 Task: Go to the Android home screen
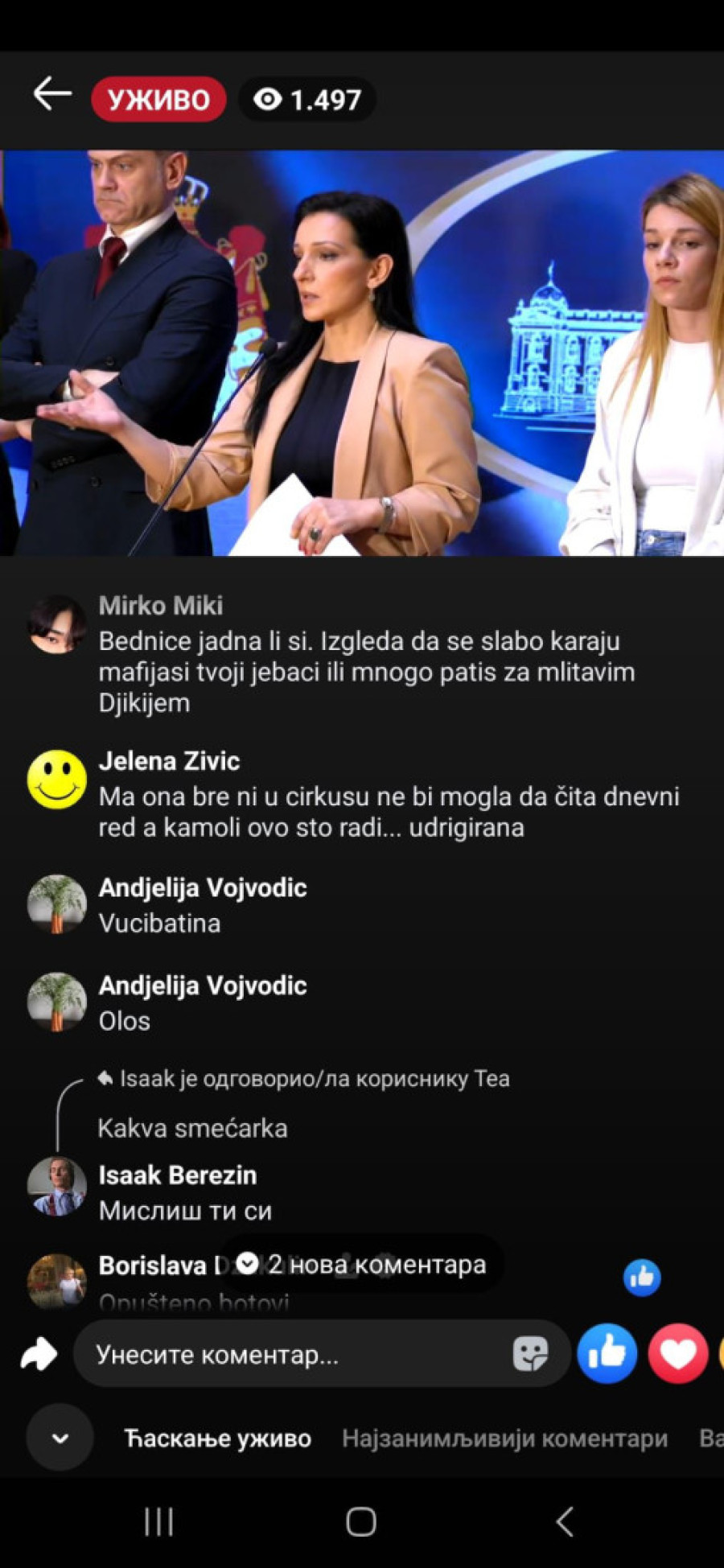click(x=361, y=1521)
